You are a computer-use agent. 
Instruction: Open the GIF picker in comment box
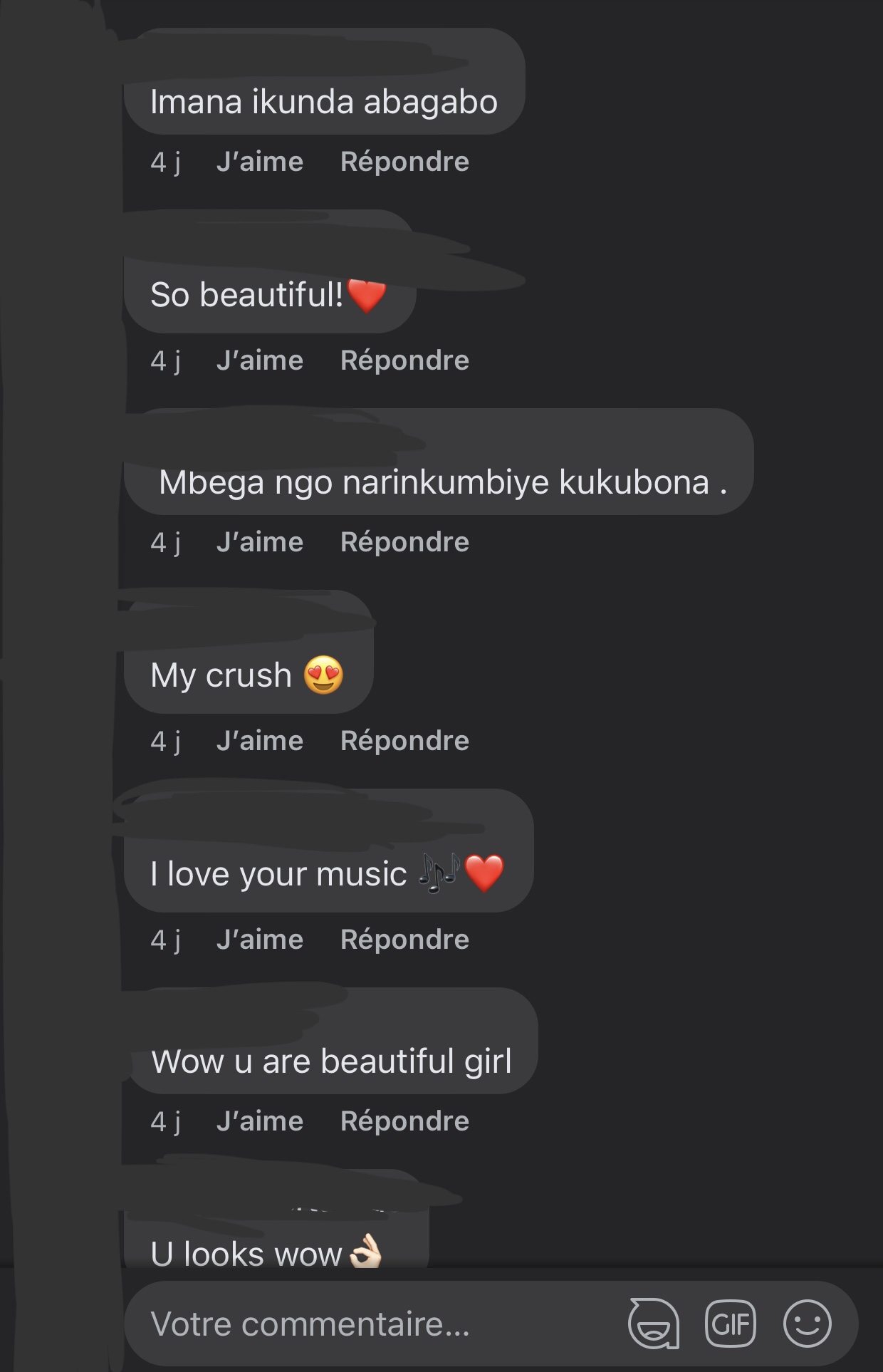(730, 1324)
